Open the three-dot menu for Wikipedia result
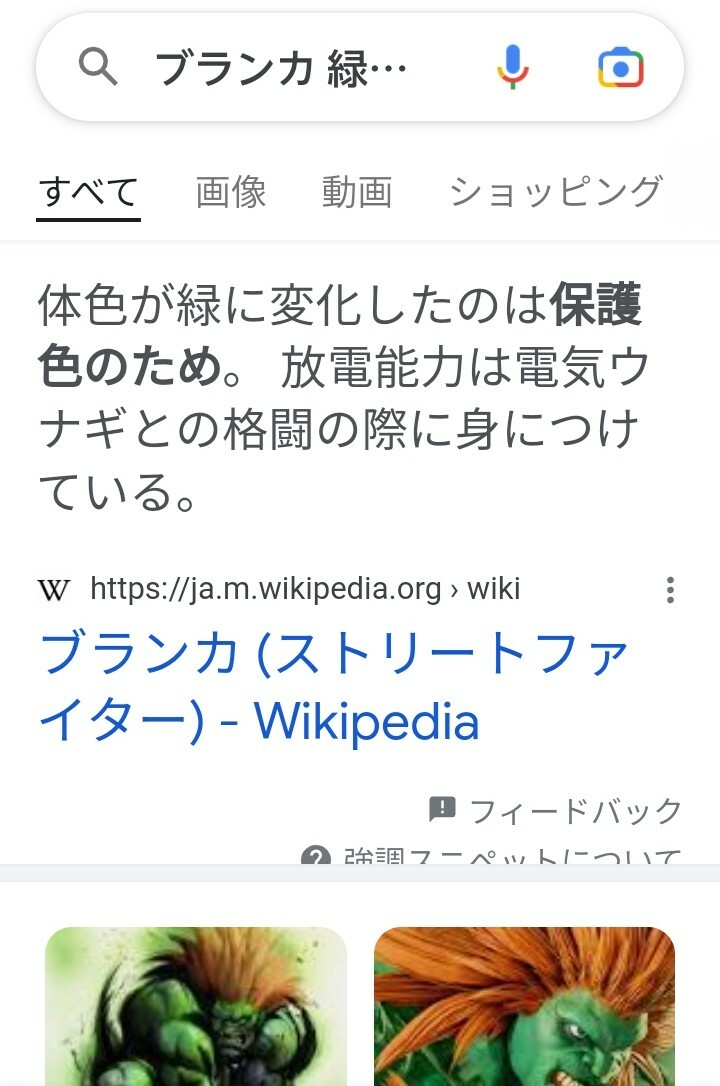 click(670, 590)
